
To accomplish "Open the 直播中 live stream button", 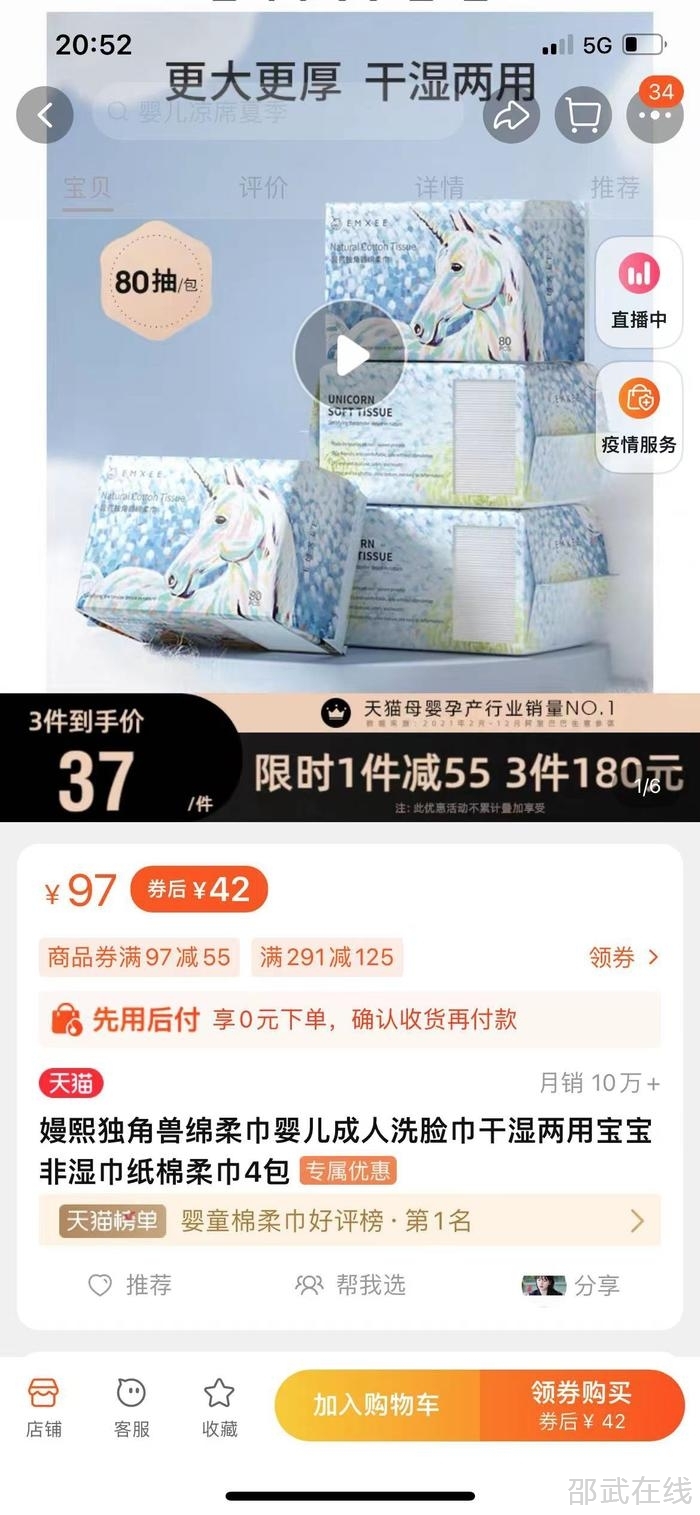I will [x=639, y=291].
